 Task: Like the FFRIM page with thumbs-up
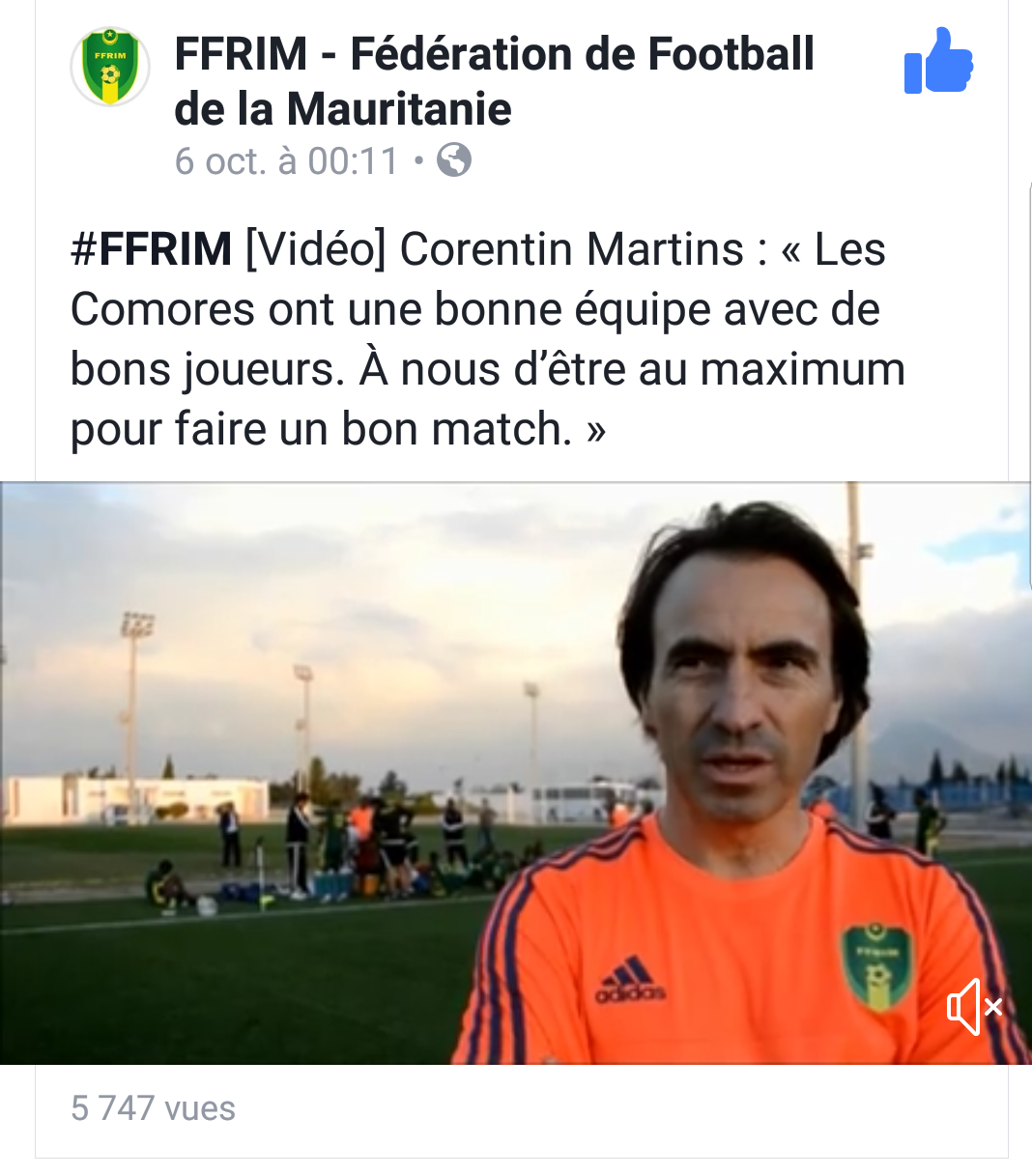(x=937, y=62)
